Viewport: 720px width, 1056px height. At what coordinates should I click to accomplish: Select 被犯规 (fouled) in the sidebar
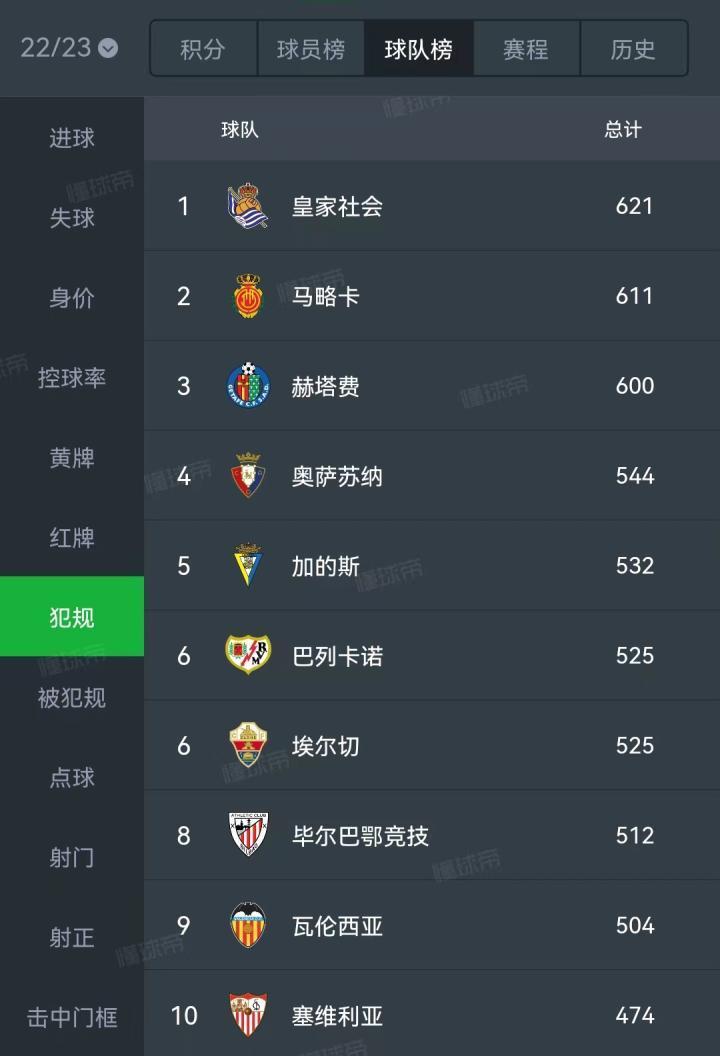pyautogui.click(x=72, y=698)
